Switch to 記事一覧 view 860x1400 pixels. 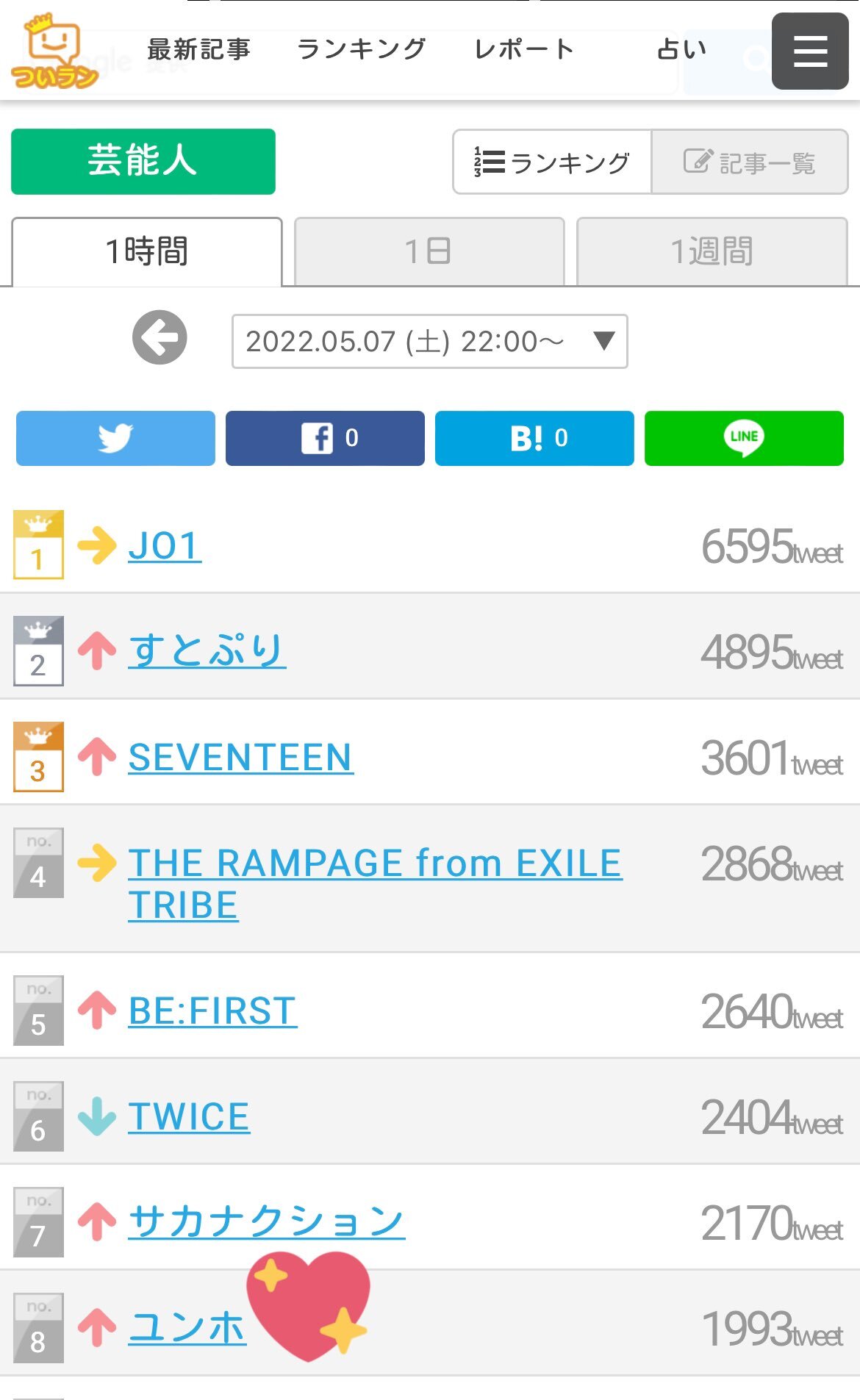(749, 162)
